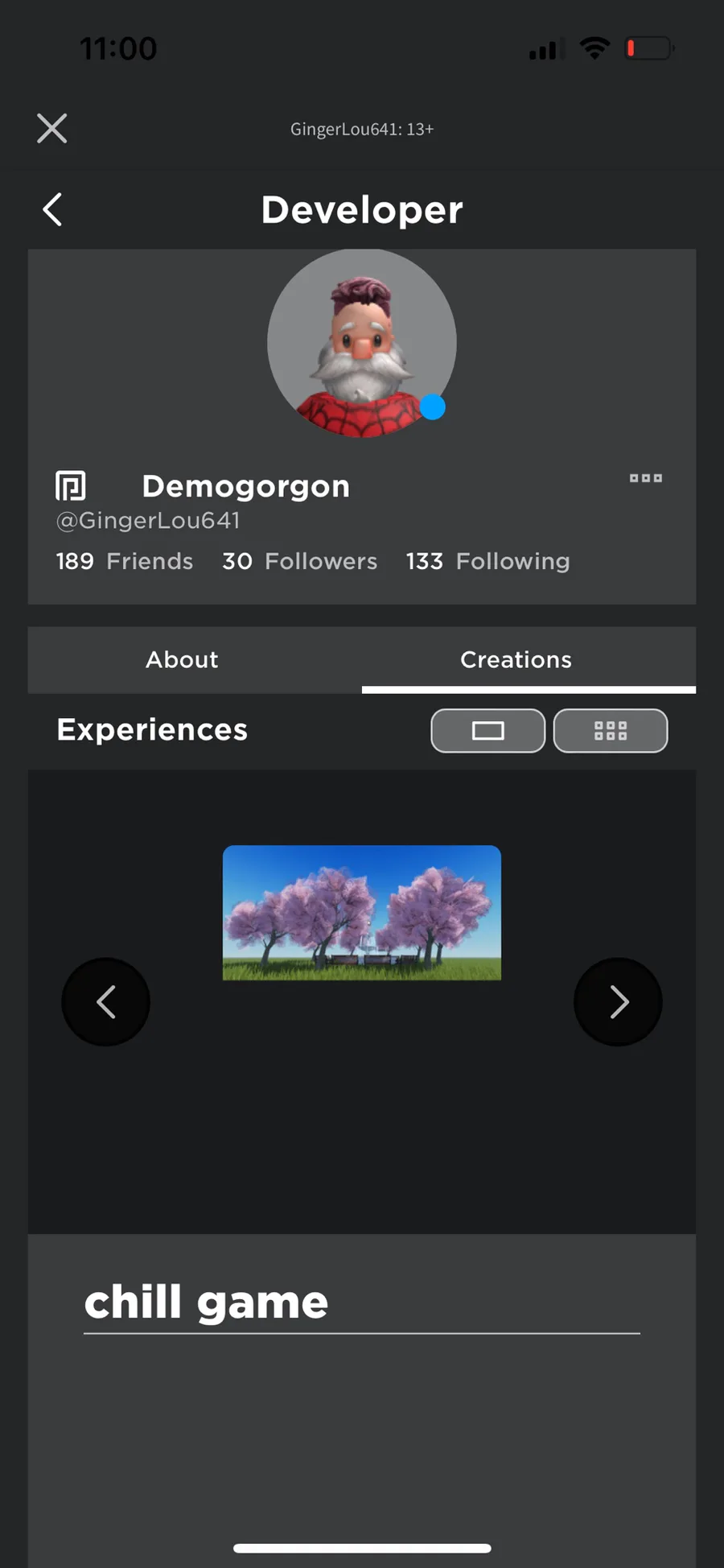Switch to the About tab

coord(182,659)
